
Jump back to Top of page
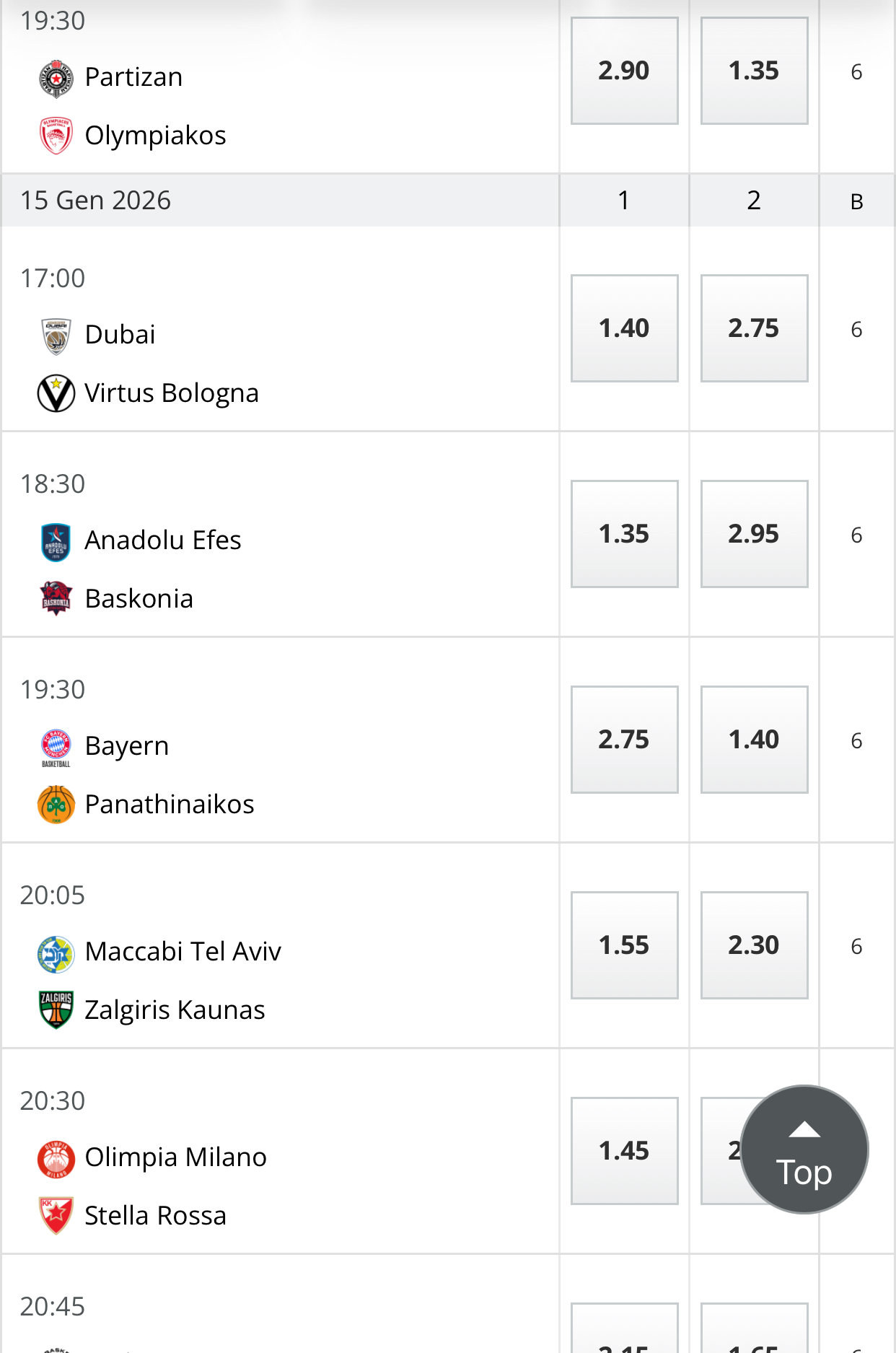coord(804,1150)
